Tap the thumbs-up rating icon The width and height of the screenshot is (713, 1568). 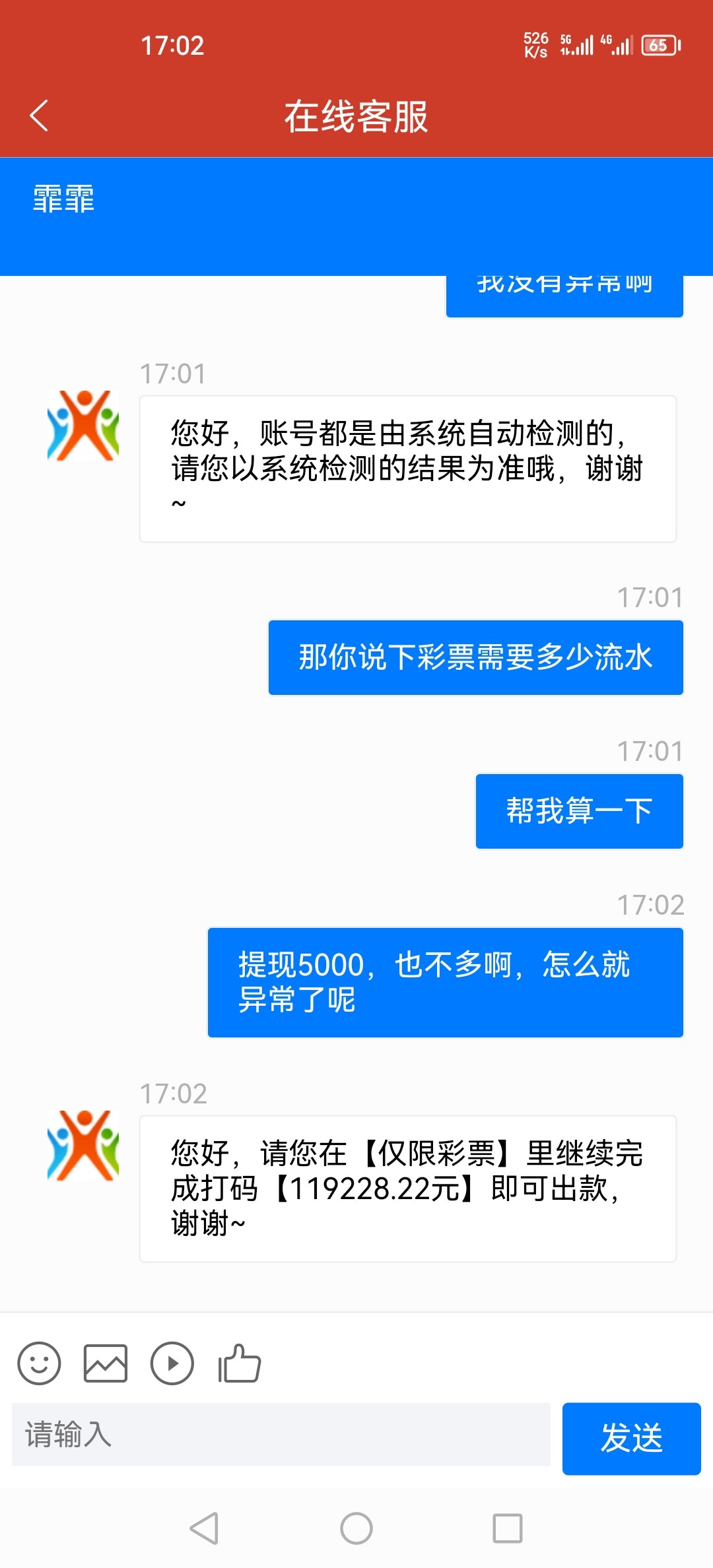click(x=240, y=1363)
